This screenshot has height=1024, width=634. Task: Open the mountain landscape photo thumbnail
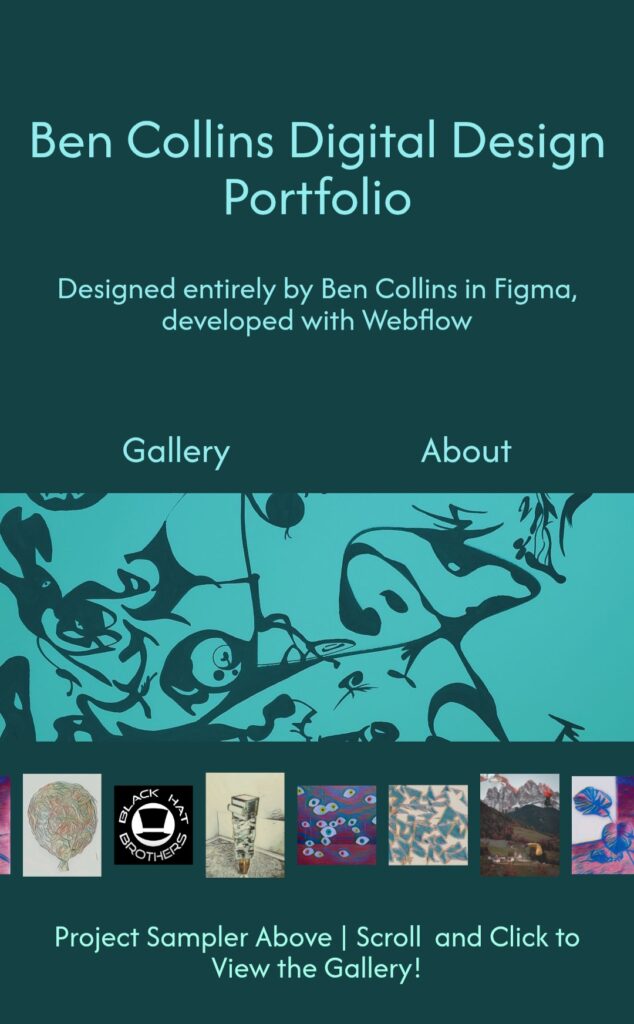(x=520, y=825)
